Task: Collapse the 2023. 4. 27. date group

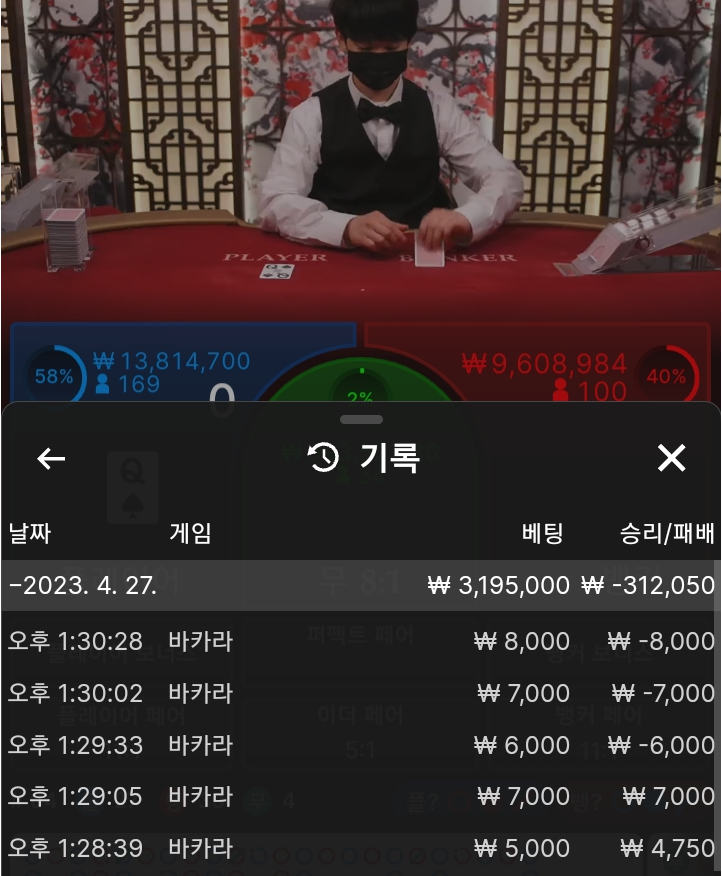Action: (x=360, y=585)
